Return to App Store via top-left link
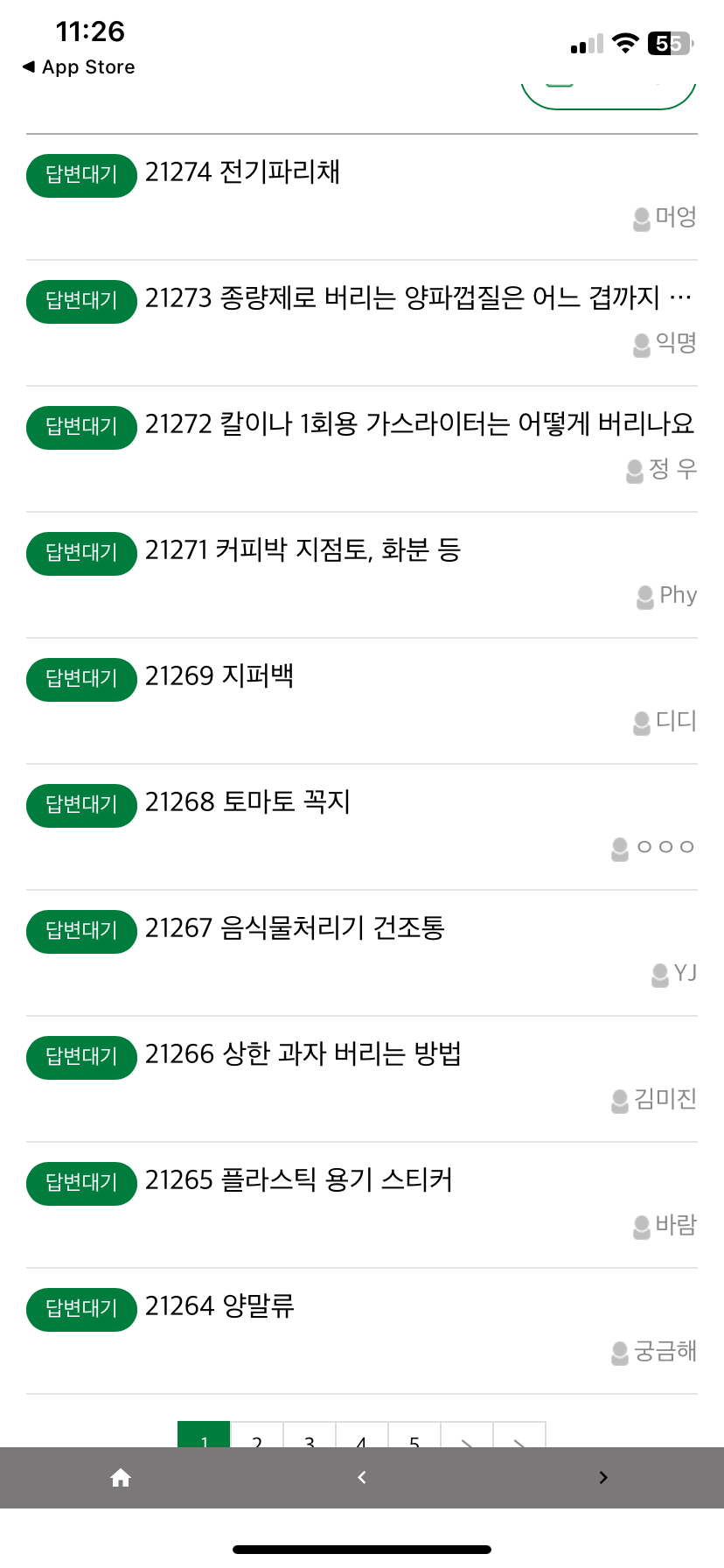Screen dimensions: 724x1568 [x=77, y=66]
